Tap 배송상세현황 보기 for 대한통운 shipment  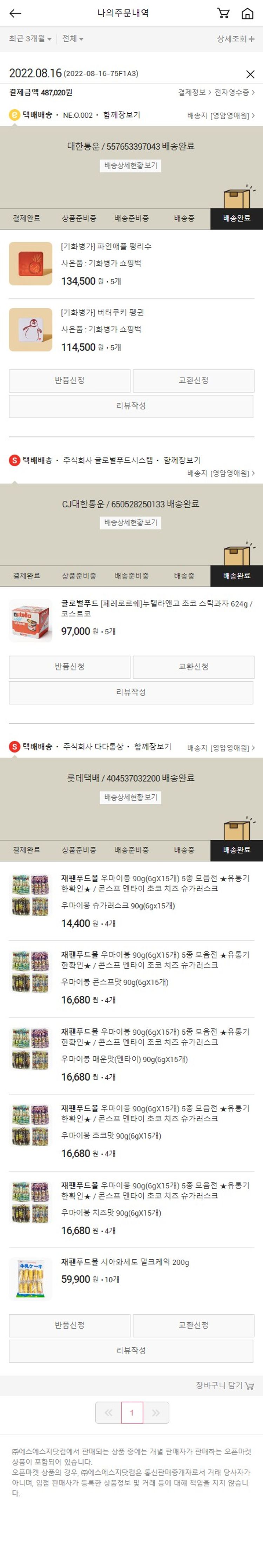[x=131, y=166]
